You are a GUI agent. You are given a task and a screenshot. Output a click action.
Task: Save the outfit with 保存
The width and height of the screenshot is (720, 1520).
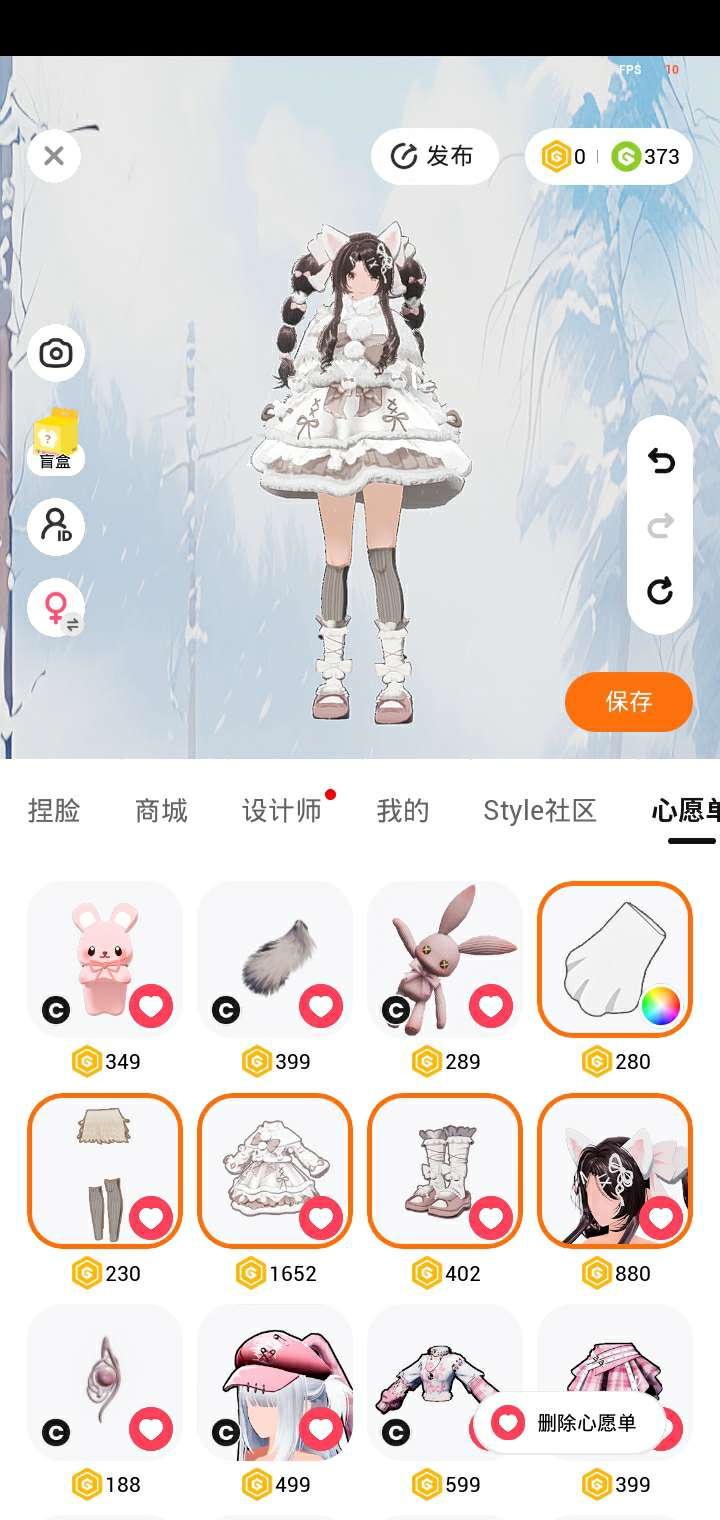click(628, 701)
